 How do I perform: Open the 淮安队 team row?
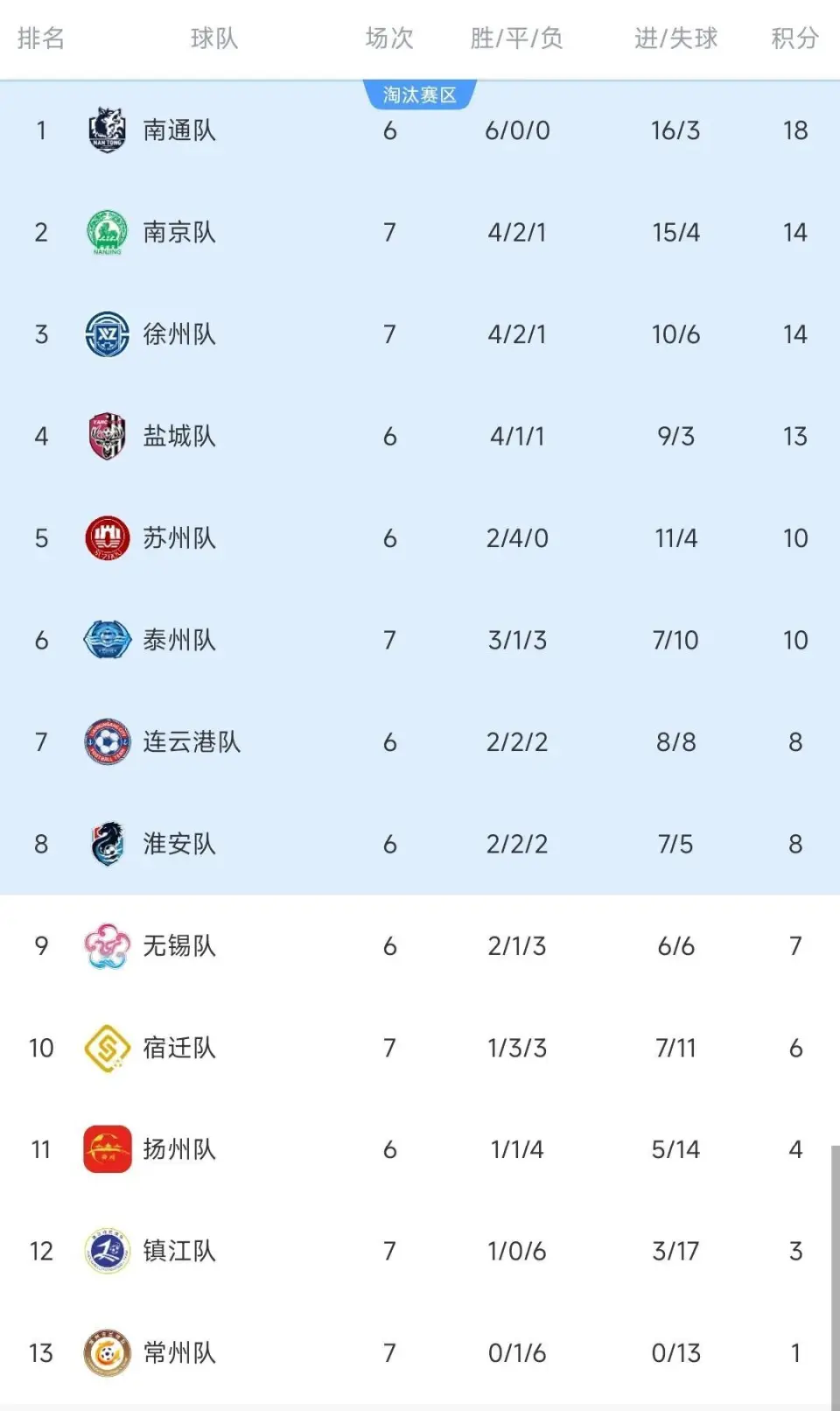[420, 844]
